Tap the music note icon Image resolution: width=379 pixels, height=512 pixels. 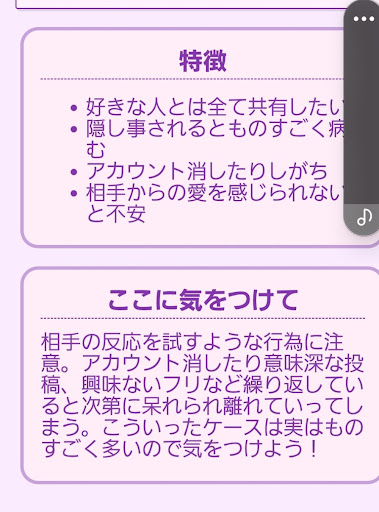click(x=364, y=217)
